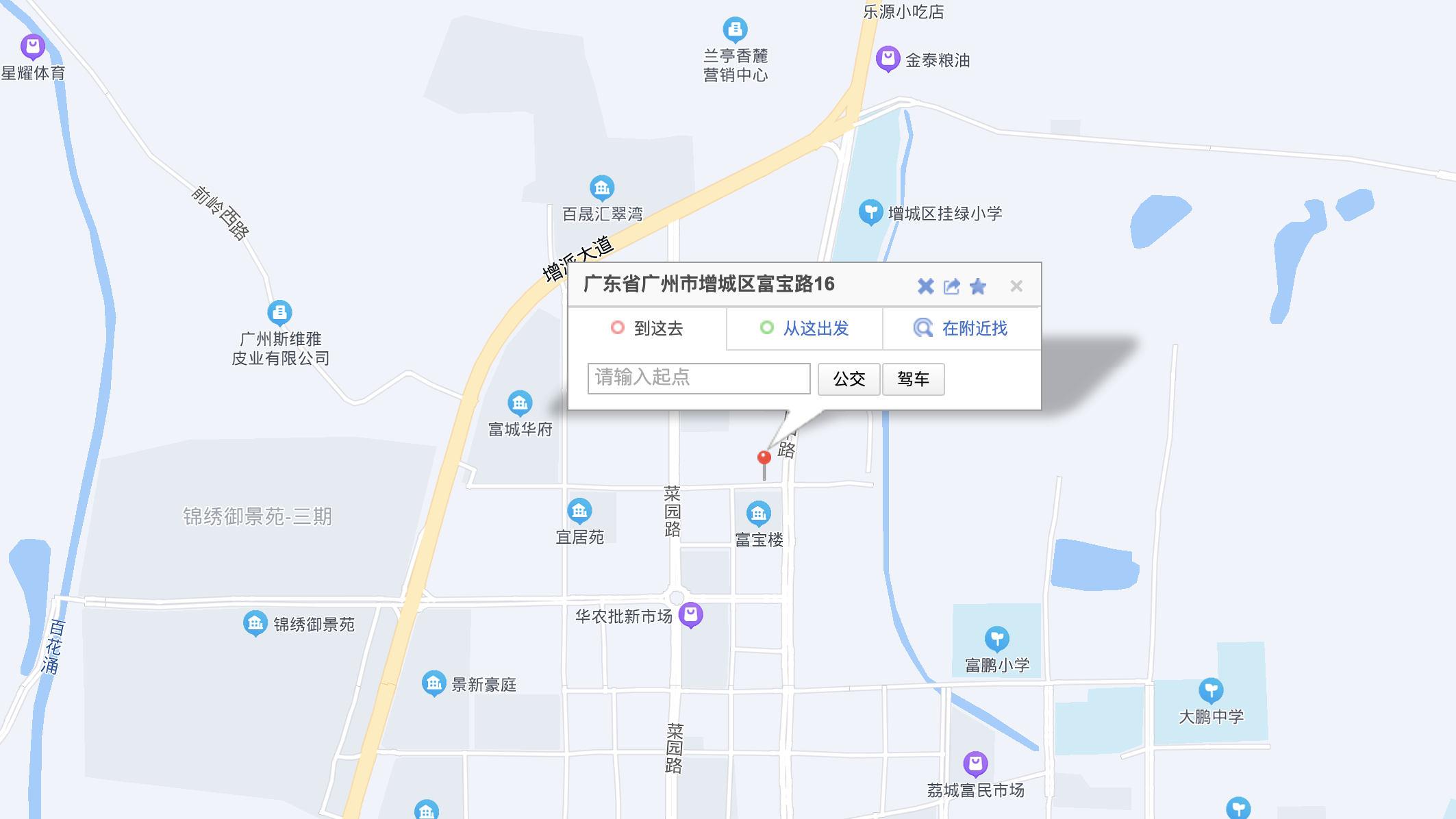Share this location via the share icon

(x=952, y=286)
